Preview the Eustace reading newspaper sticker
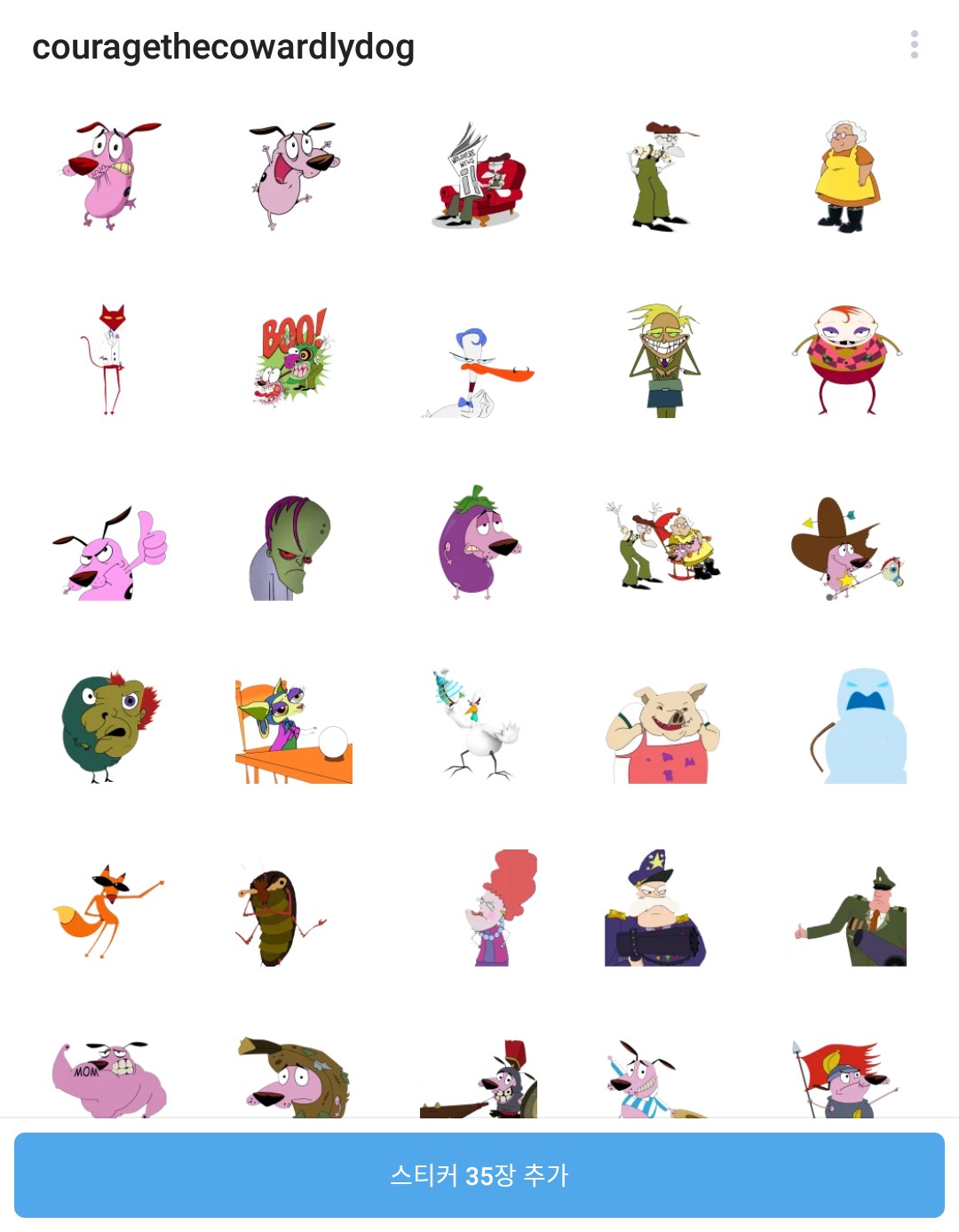 click(x=479, y=178)
